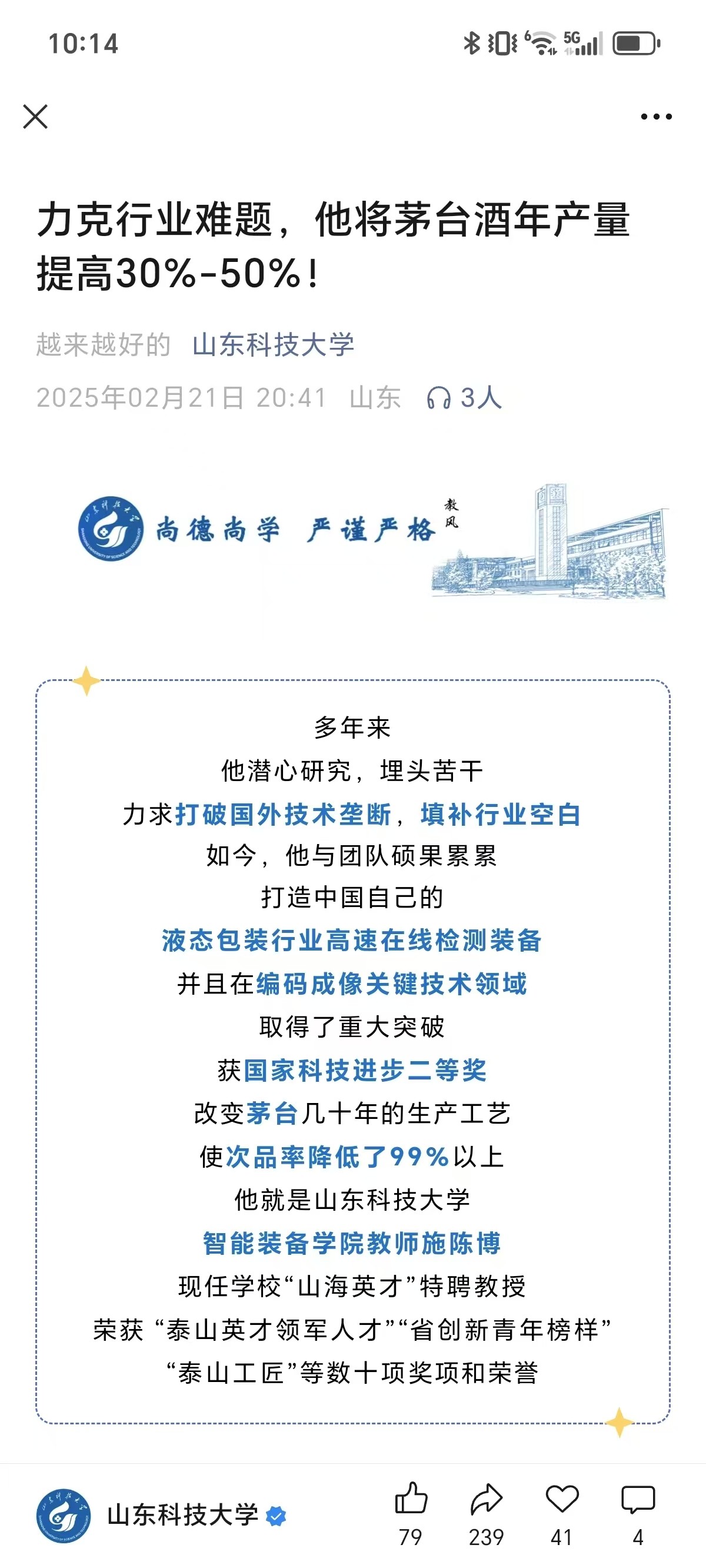706x1568 pixels.
Task: Open 山东科技大学 account link under the title
Action: pos(273,344)
